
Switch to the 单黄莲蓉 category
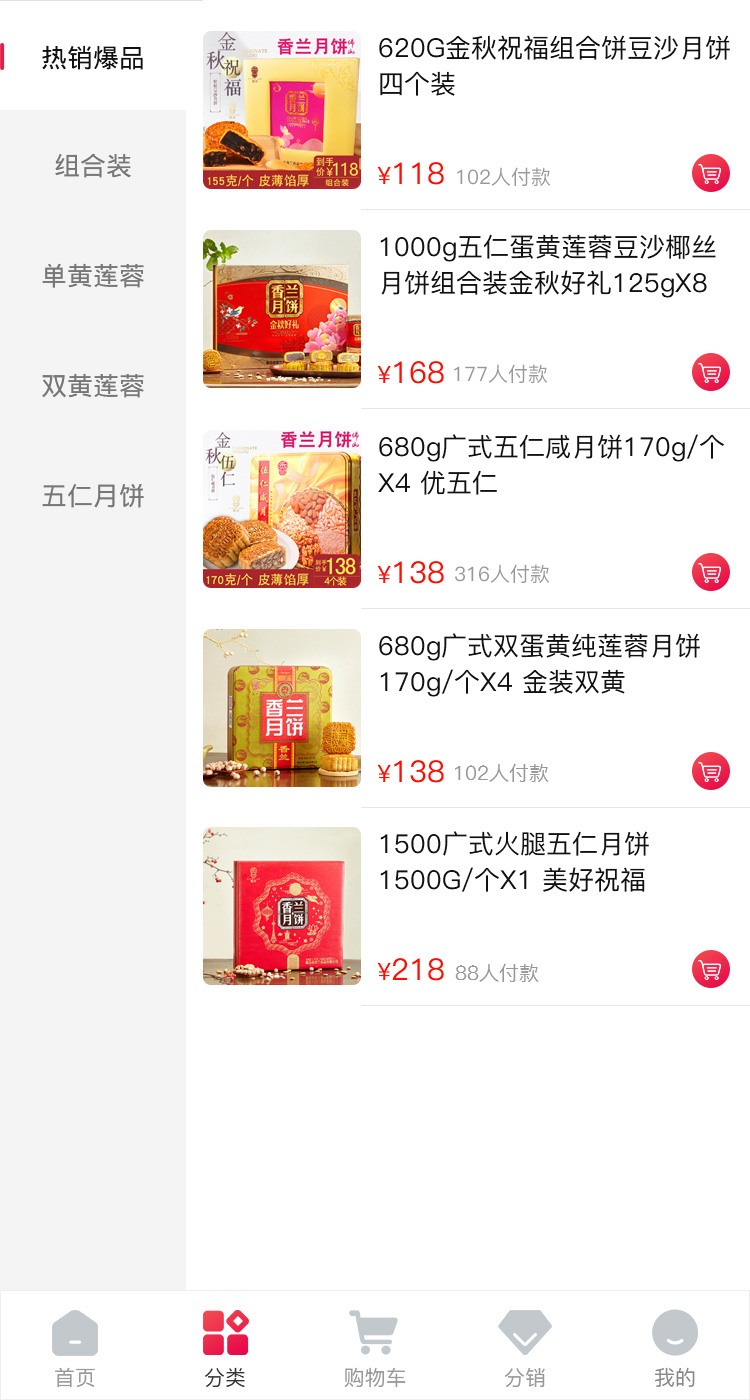[x=93, y=276]
